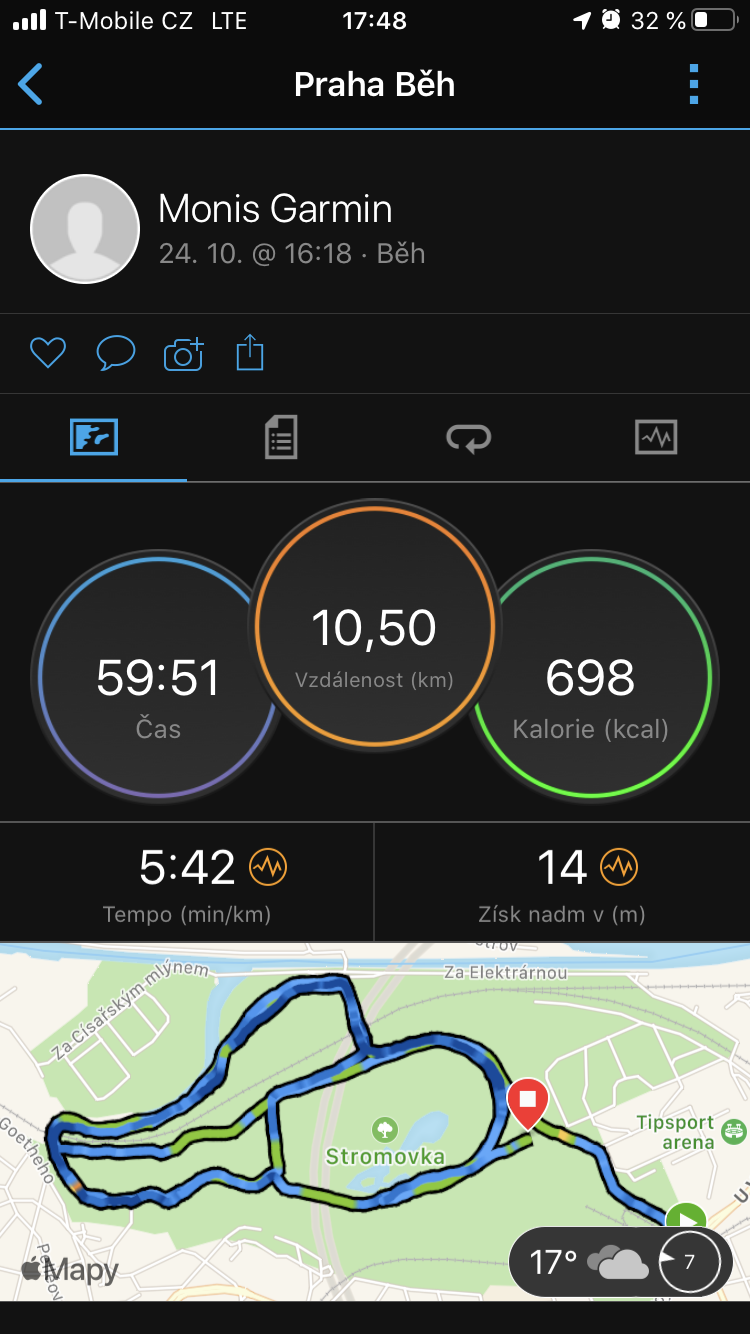Image resolution: width=750 pixels, height=1334 pixels.
Task: Open the 17° weather details badge
Action: pos(620,1262)
